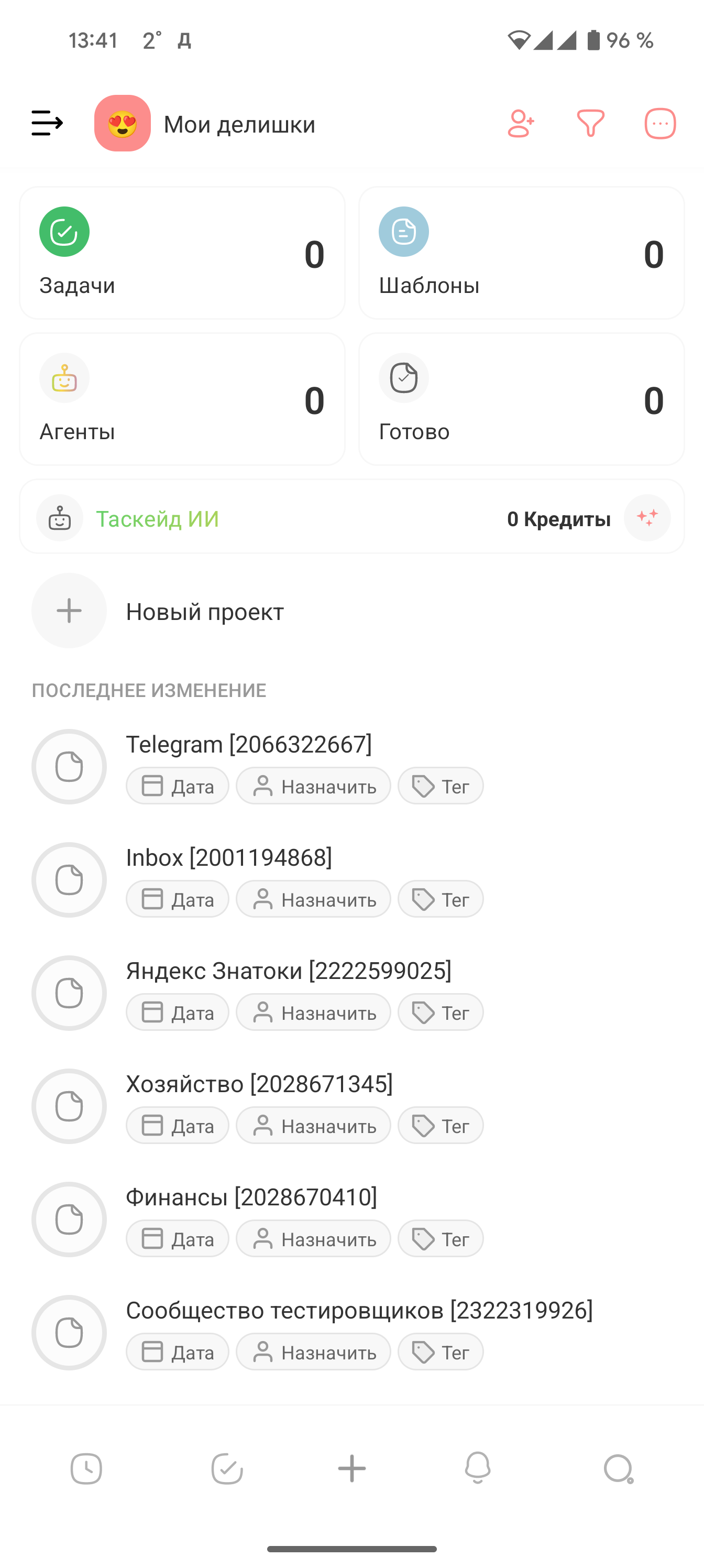
Task: Open the Готово card
Action: (522, 399)
